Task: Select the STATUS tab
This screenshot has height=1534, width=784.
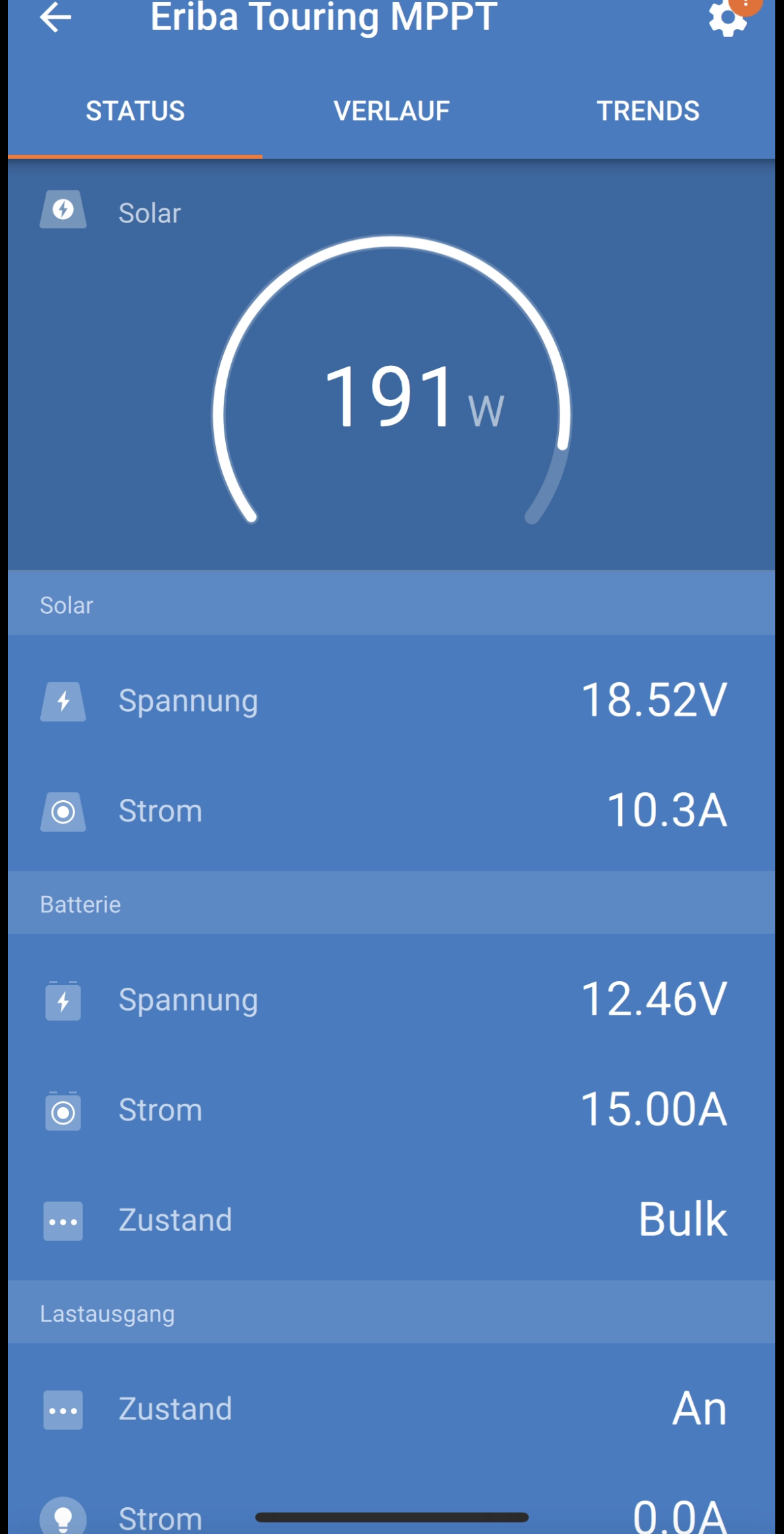Action: (x=135, y=111)
